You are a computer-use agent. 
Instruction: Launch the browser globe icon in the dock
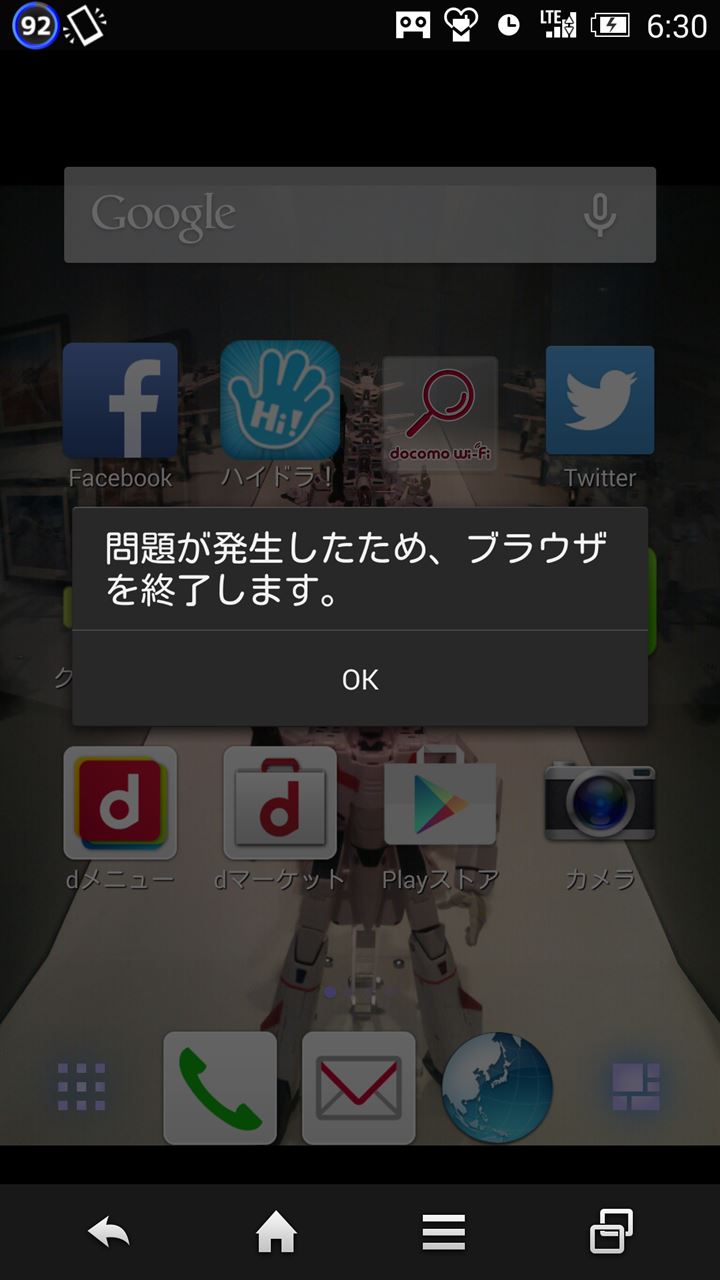(497, 1088)
